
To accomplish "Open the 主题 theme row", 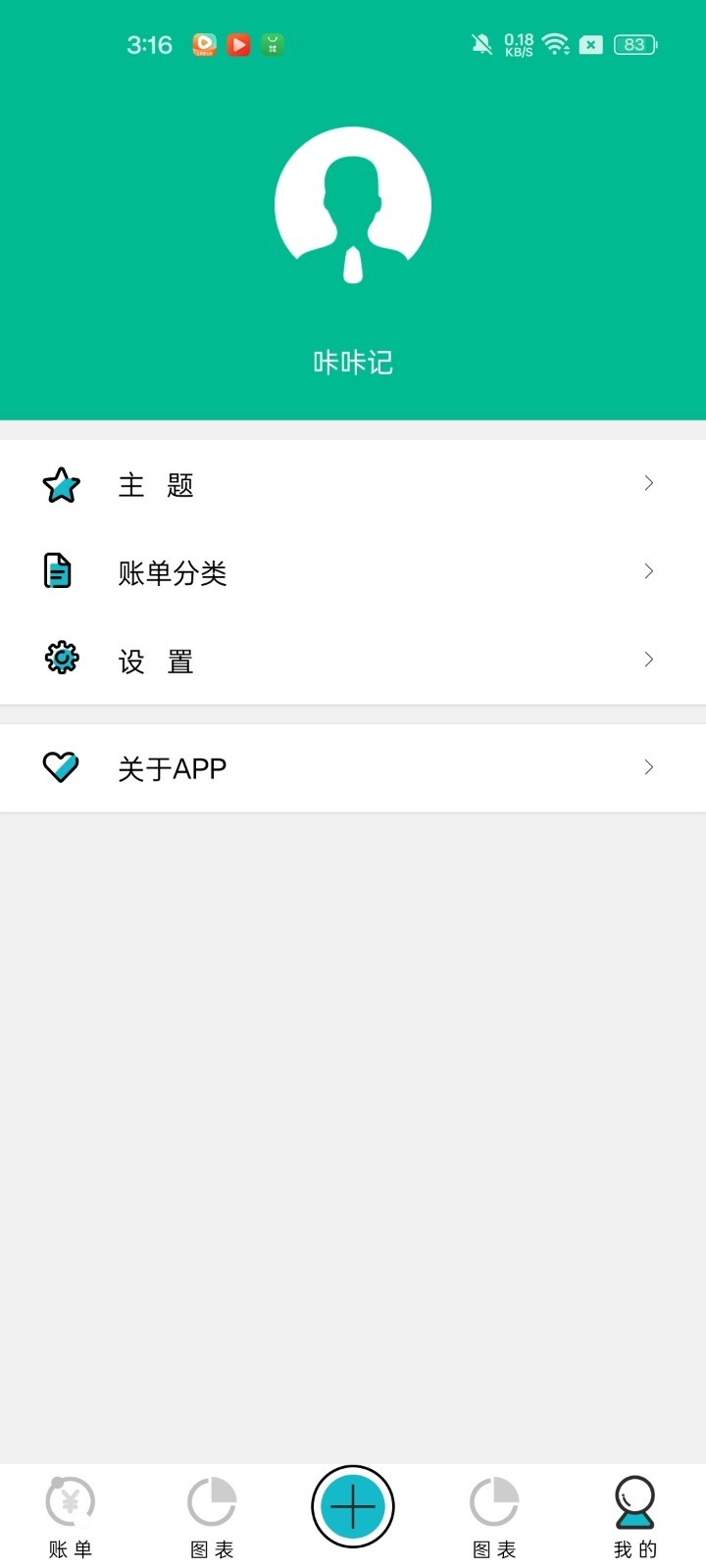I will click(x=353, y=484).
